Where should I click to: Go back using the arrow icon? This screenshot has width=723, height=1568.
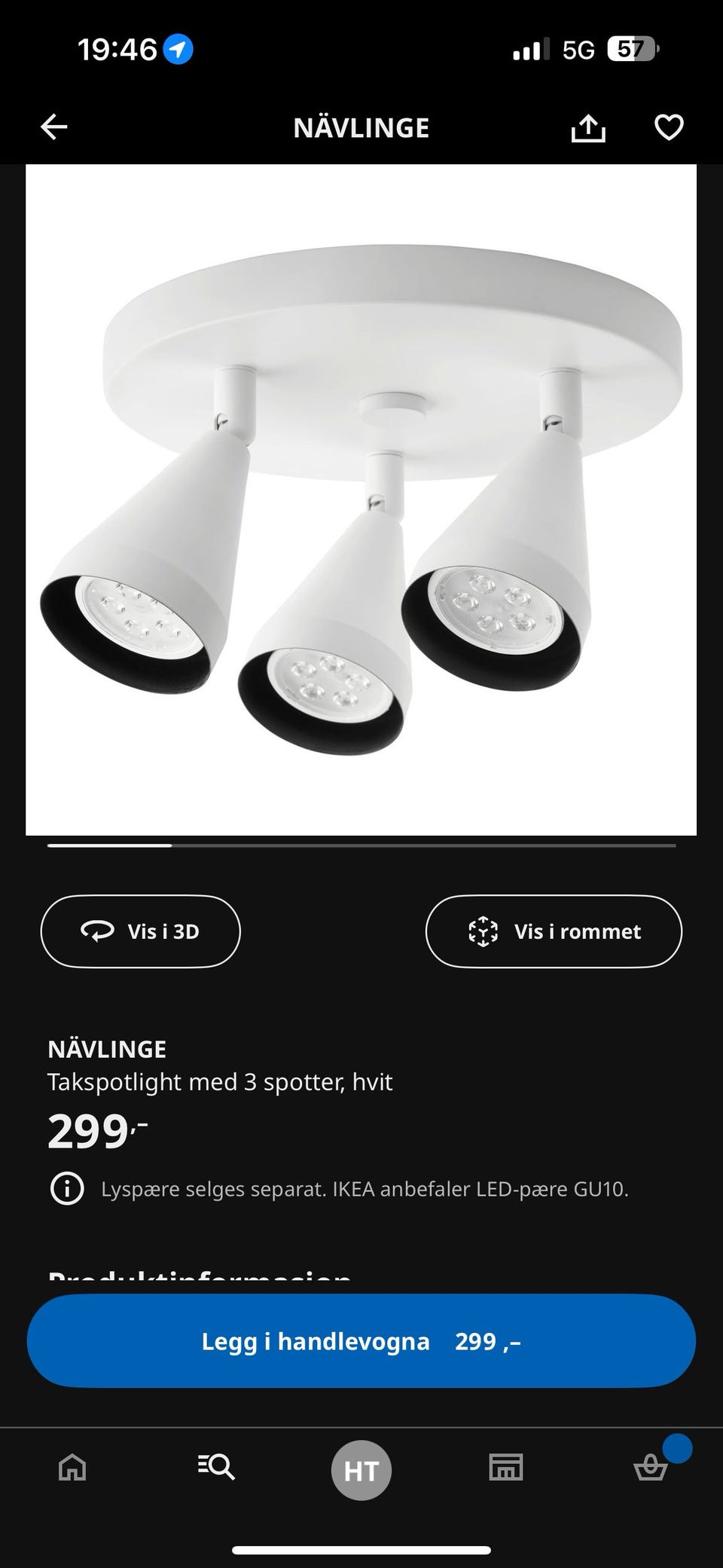tap(53, 127)
